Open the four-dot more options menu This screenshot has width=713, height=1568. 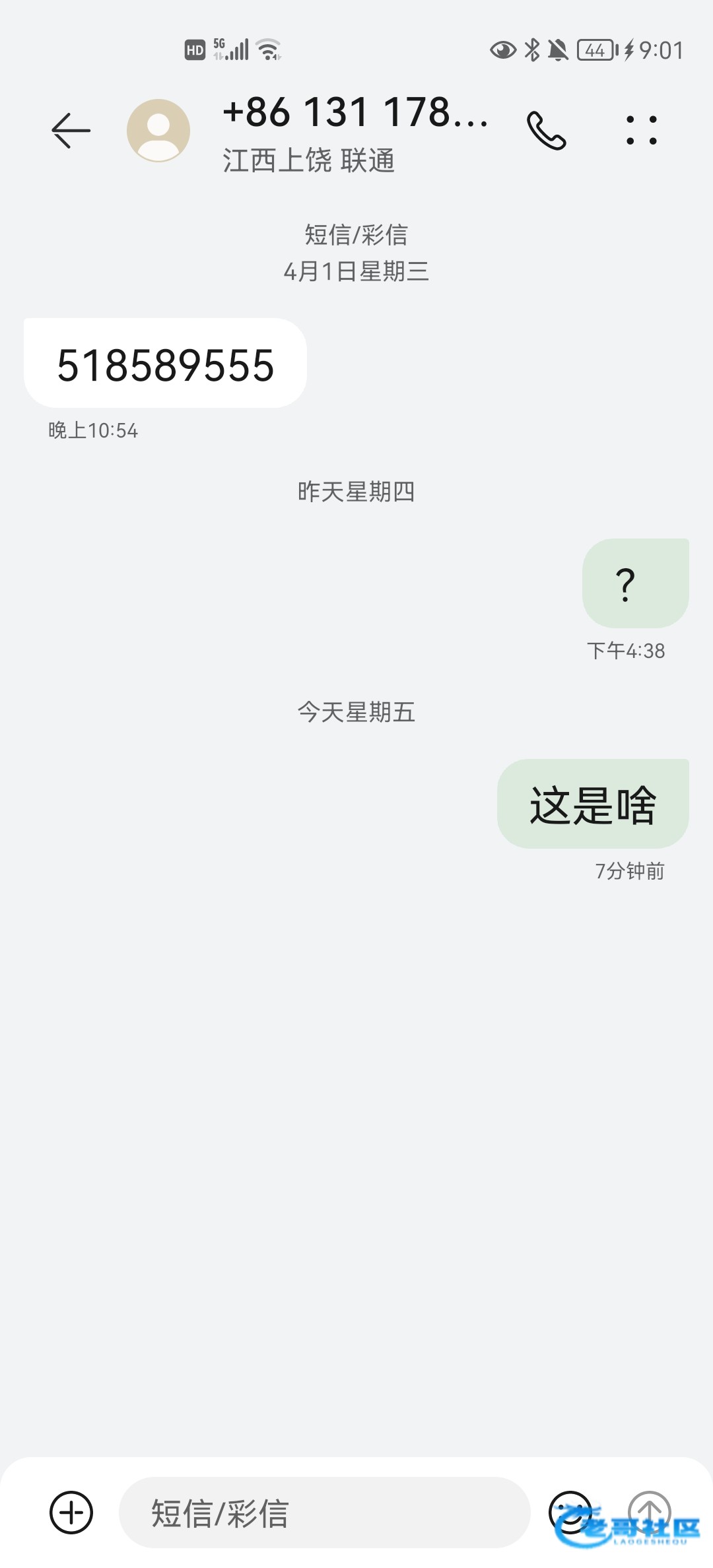tap(641, 130)
